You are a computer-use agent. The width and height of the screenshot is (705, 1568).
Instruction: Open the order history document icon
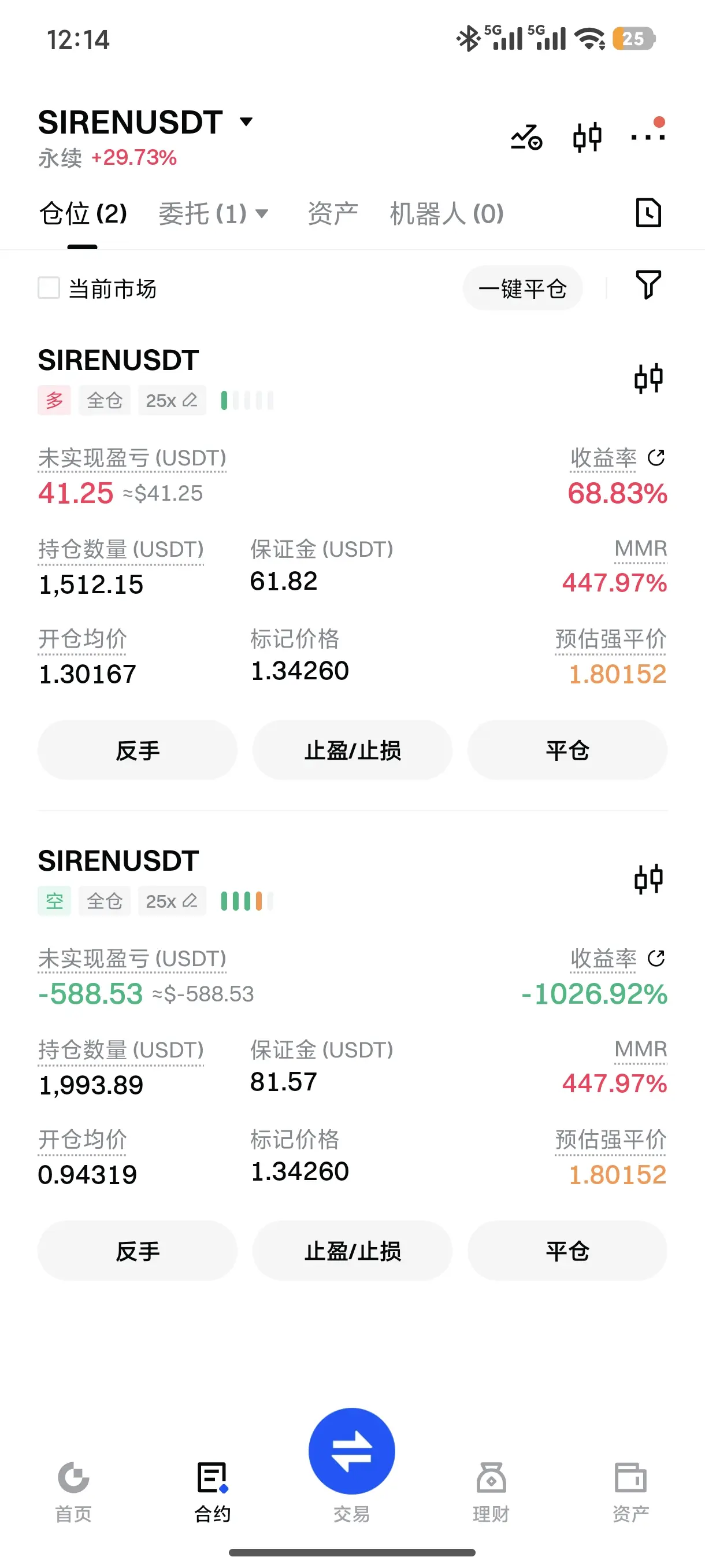pyautogui.click(x=648, y=213)
